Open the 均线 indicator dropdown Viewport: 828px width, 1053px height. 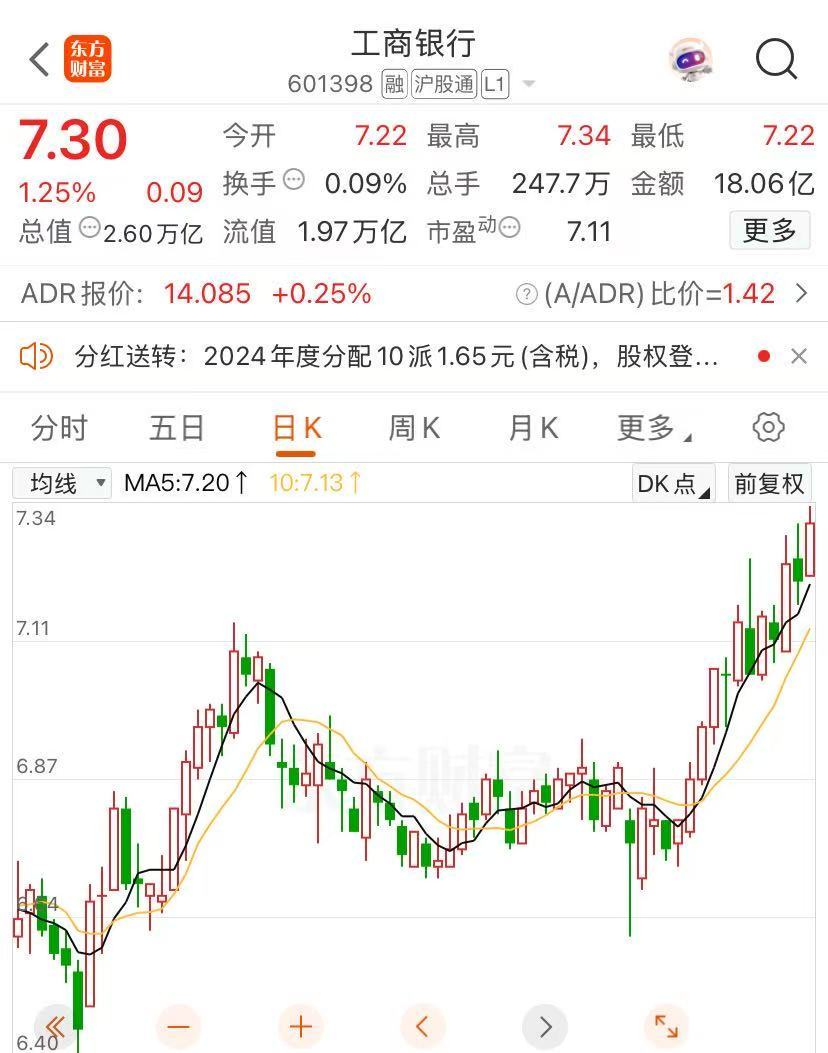point(61,483)
